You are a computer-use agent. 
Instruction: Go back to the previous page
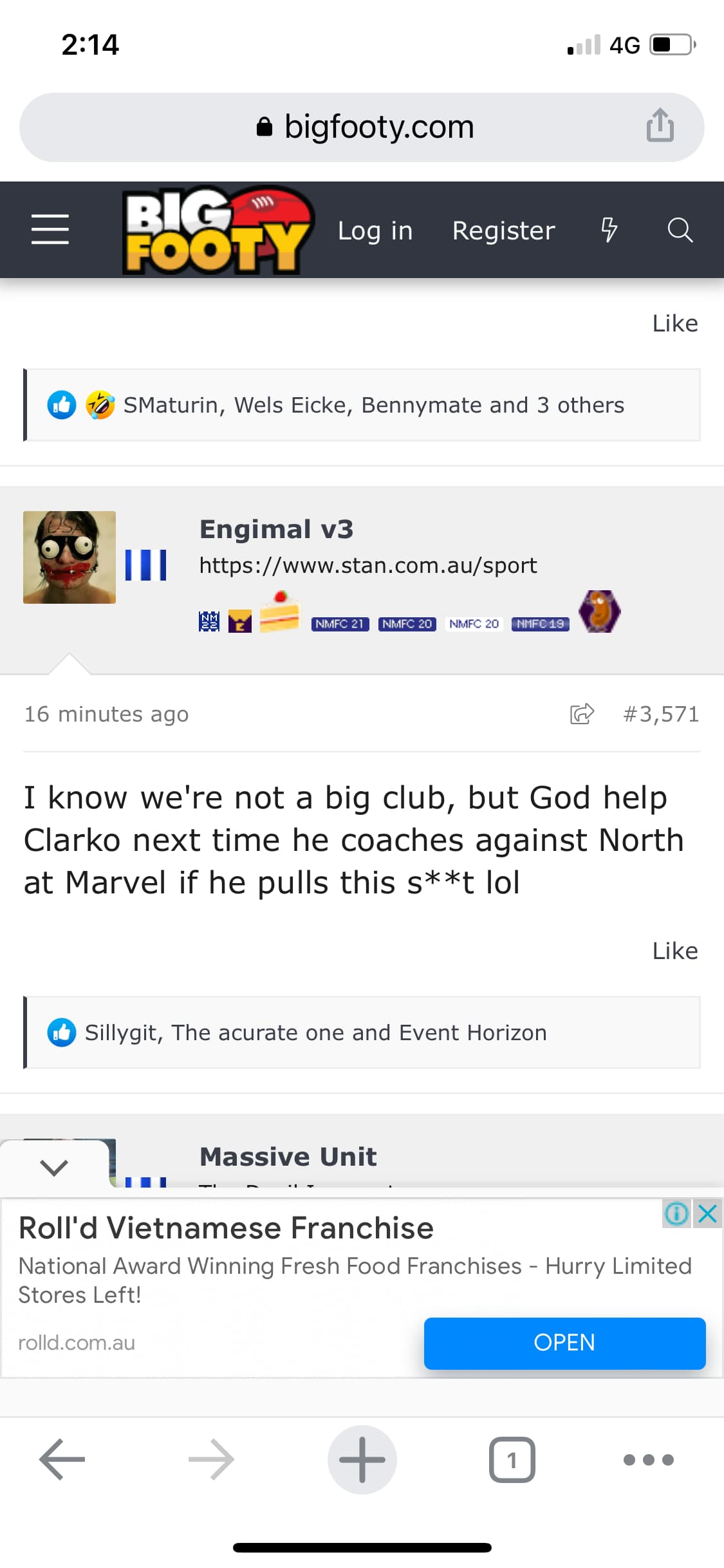coord(62,1460)
